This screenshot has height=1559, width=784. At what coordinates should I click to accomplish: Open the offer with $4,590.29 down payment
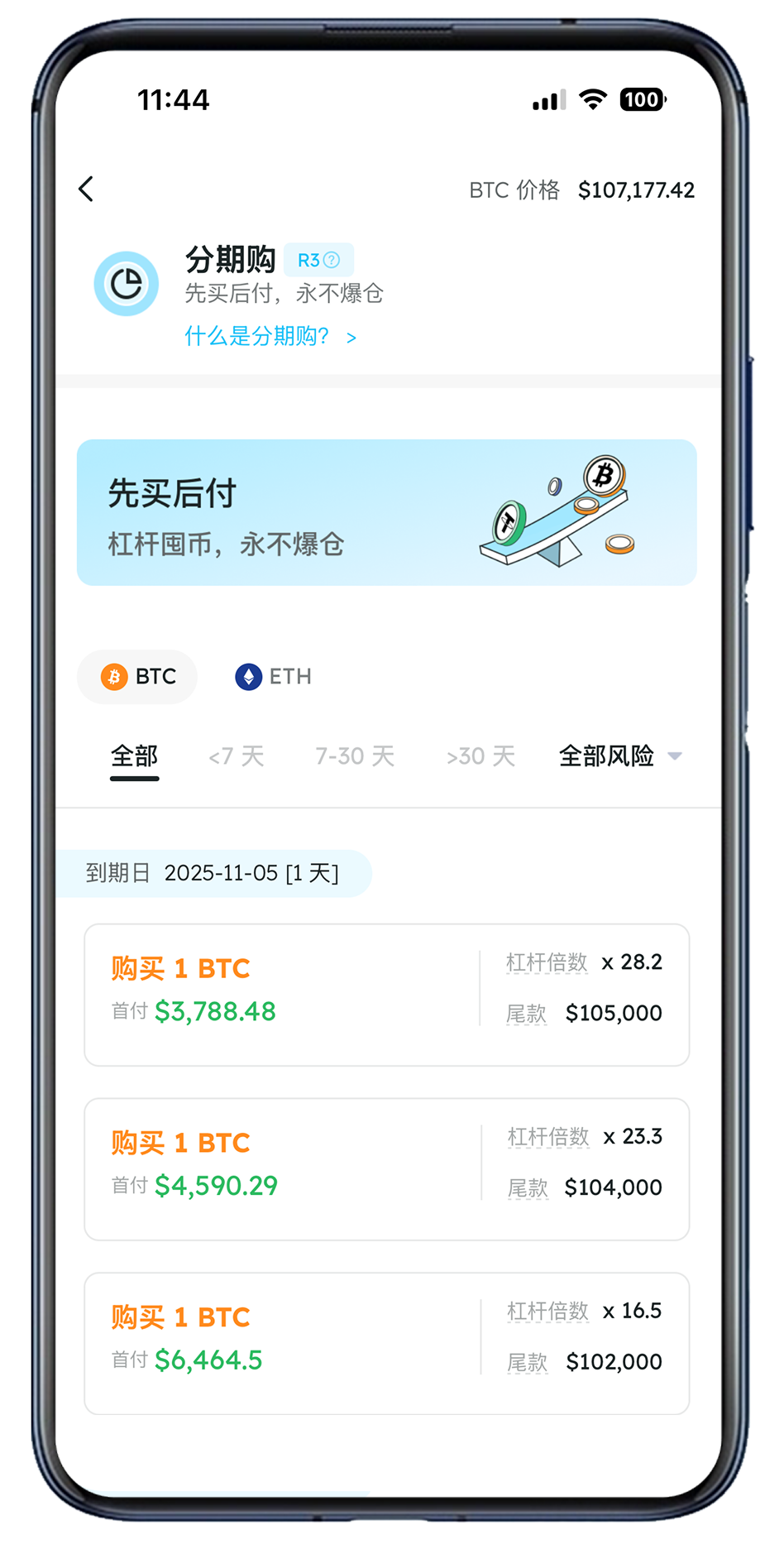tap(386, 1169)
